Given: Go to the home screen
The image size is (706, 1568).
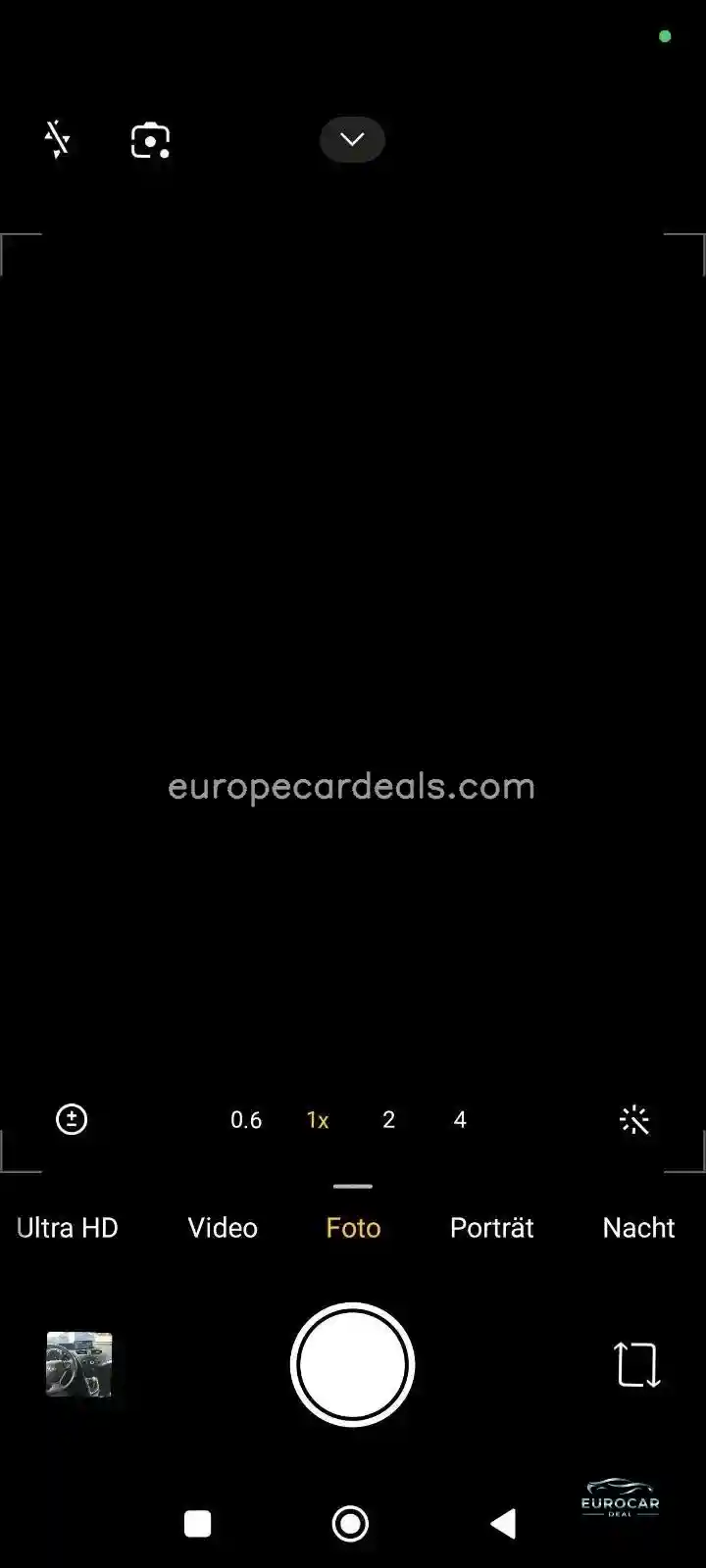Looking at the screenshot, I should tap(351, 1524).
